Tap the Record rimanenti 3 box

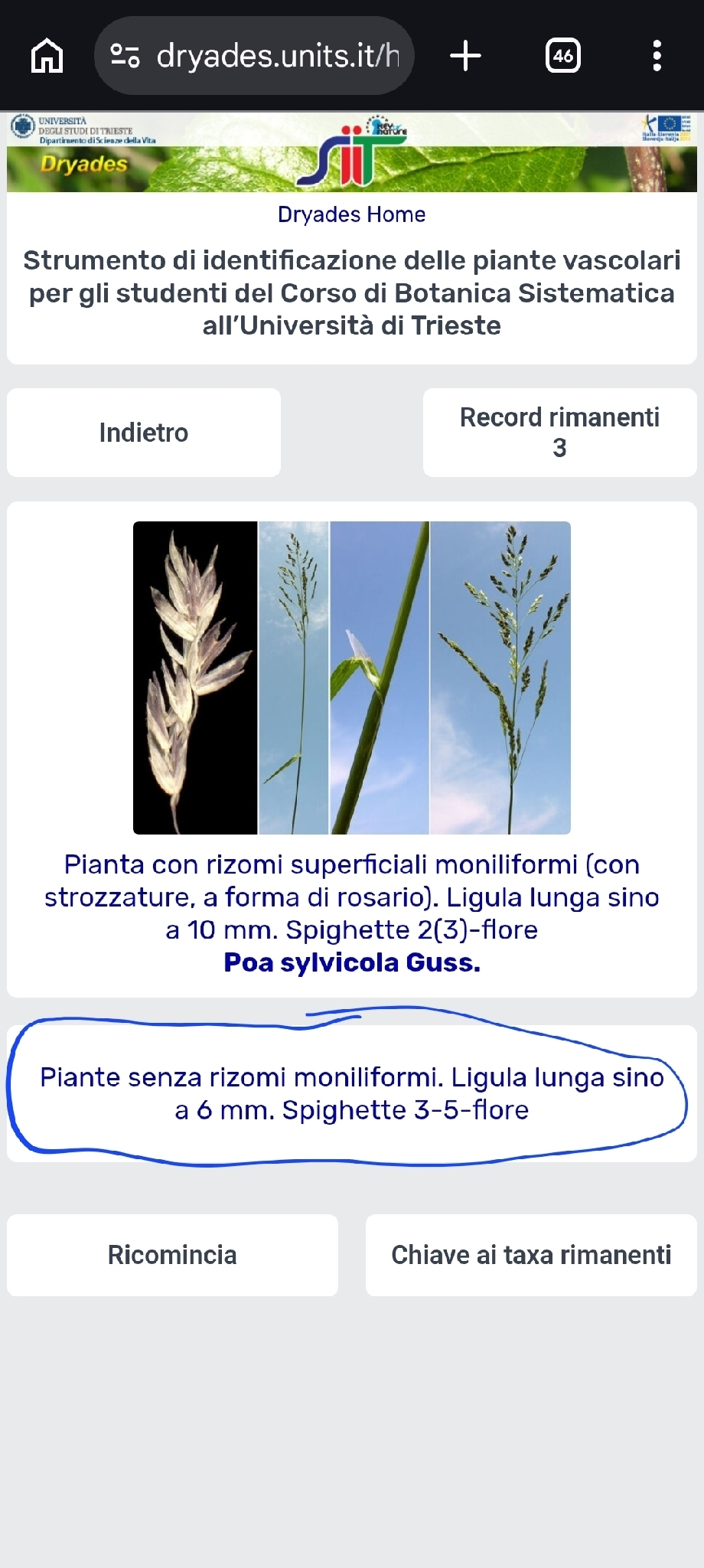click(560, 433)
